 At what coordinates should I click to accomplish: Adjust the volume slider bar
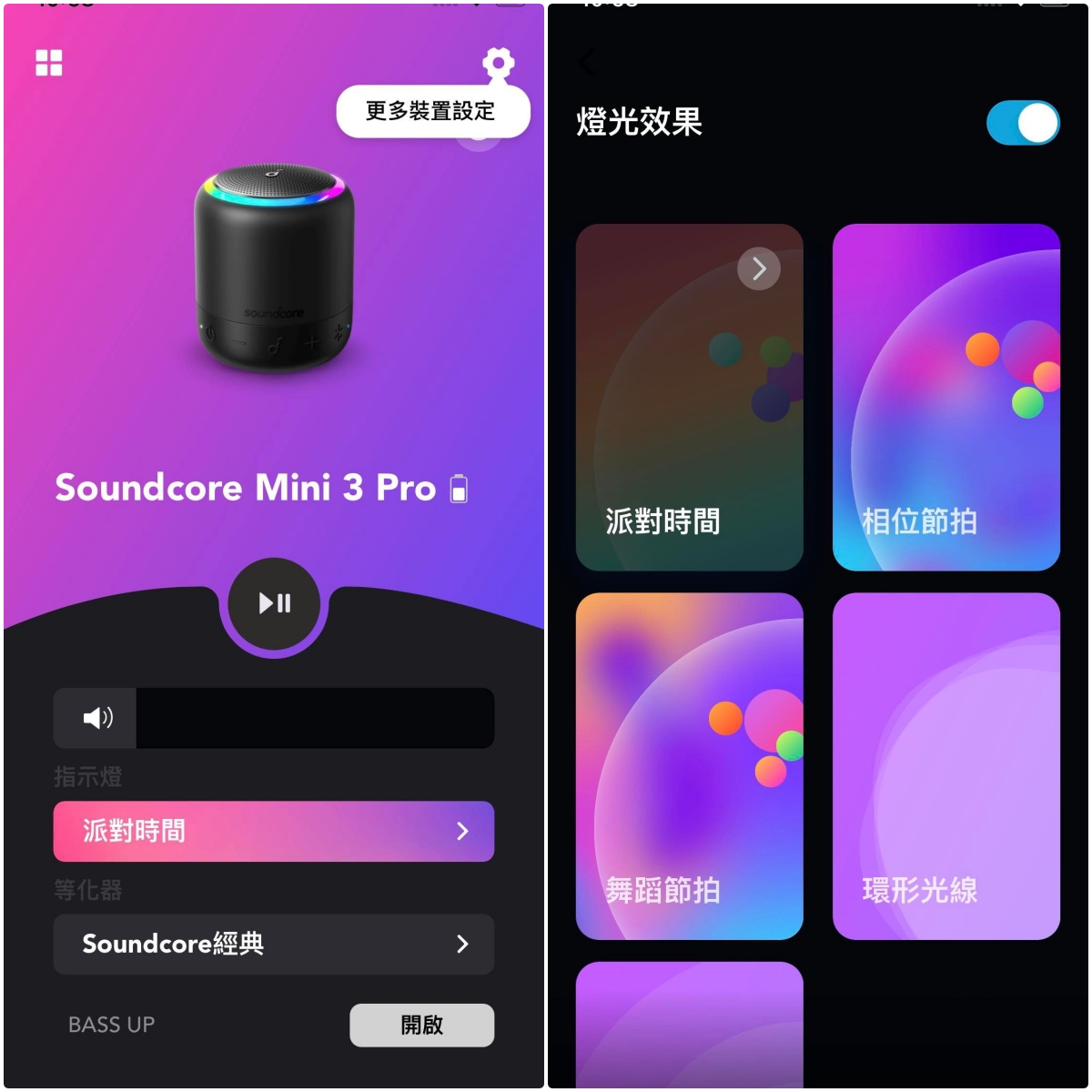[x=314, y=718]
